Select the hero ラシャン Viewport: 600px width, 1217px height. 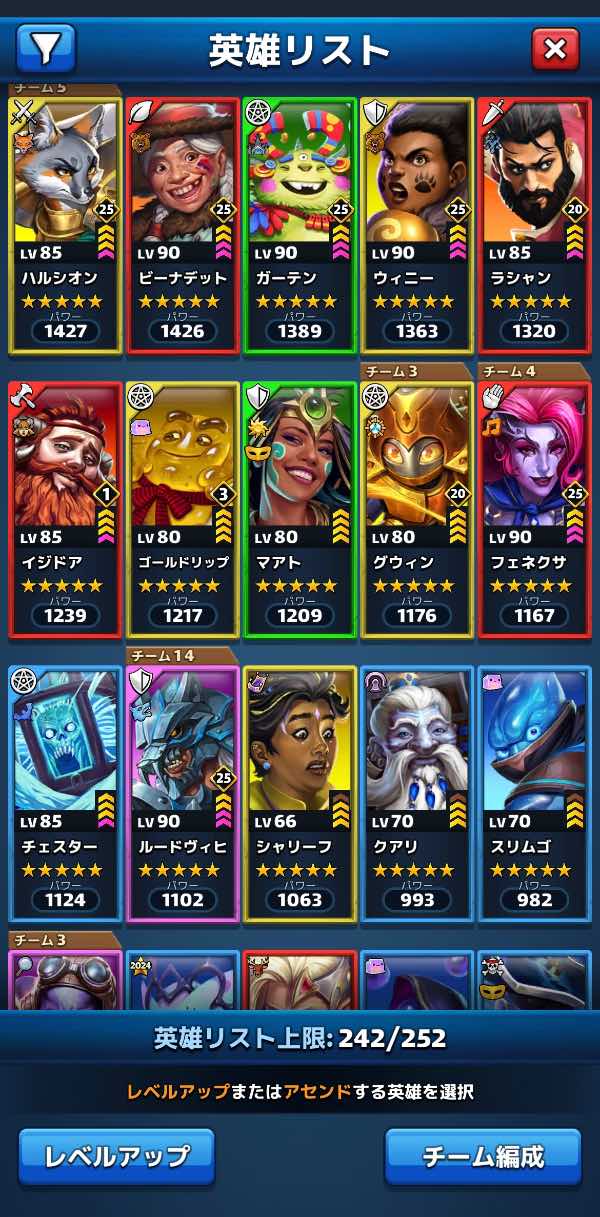534,225
